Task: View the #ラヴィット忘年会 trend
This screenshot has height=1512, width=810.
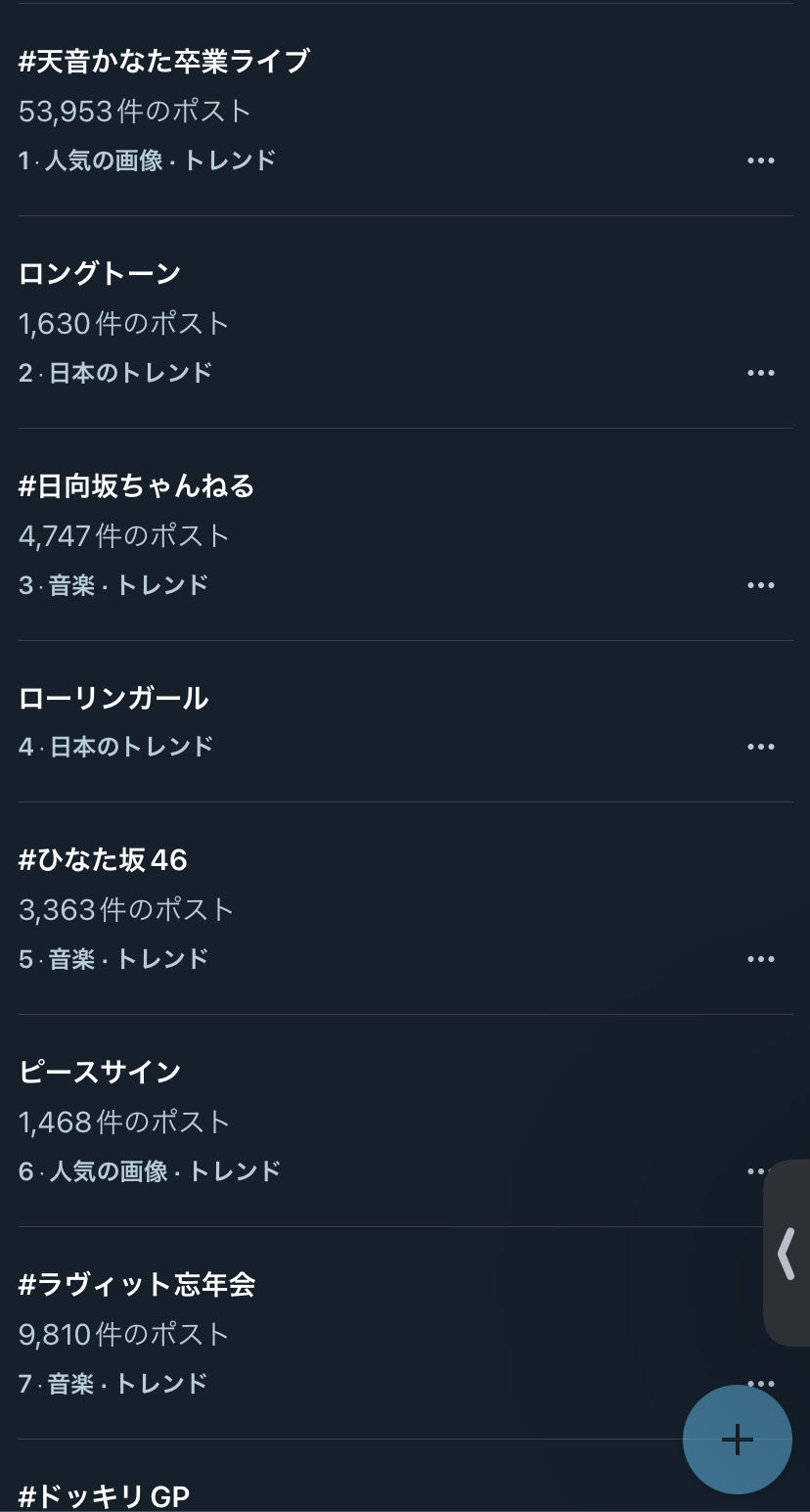Action: click(137, 1285)
